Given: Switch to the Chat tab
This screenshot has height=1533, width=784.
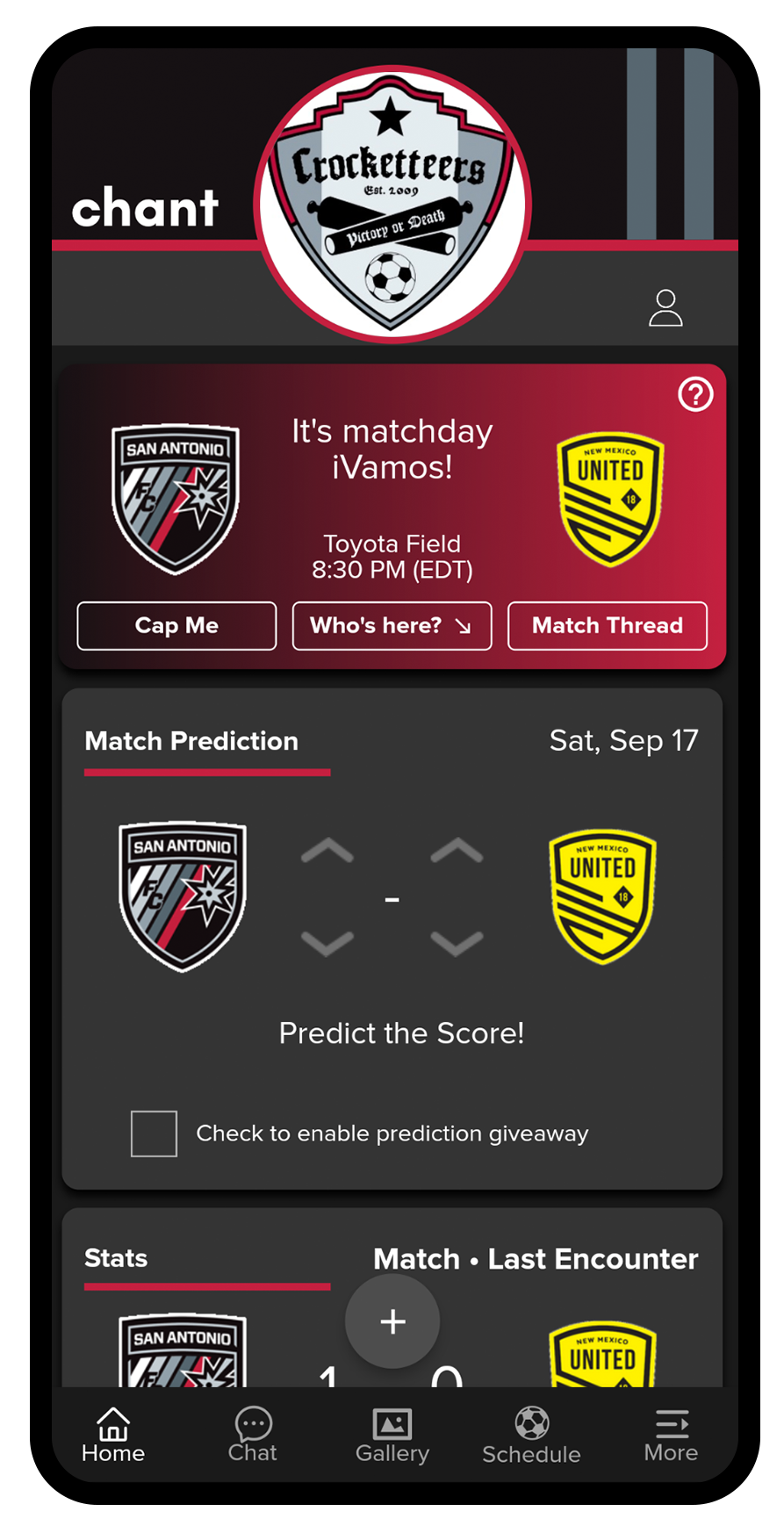Looking at the screenshot, I should (x=253, y=1436).
